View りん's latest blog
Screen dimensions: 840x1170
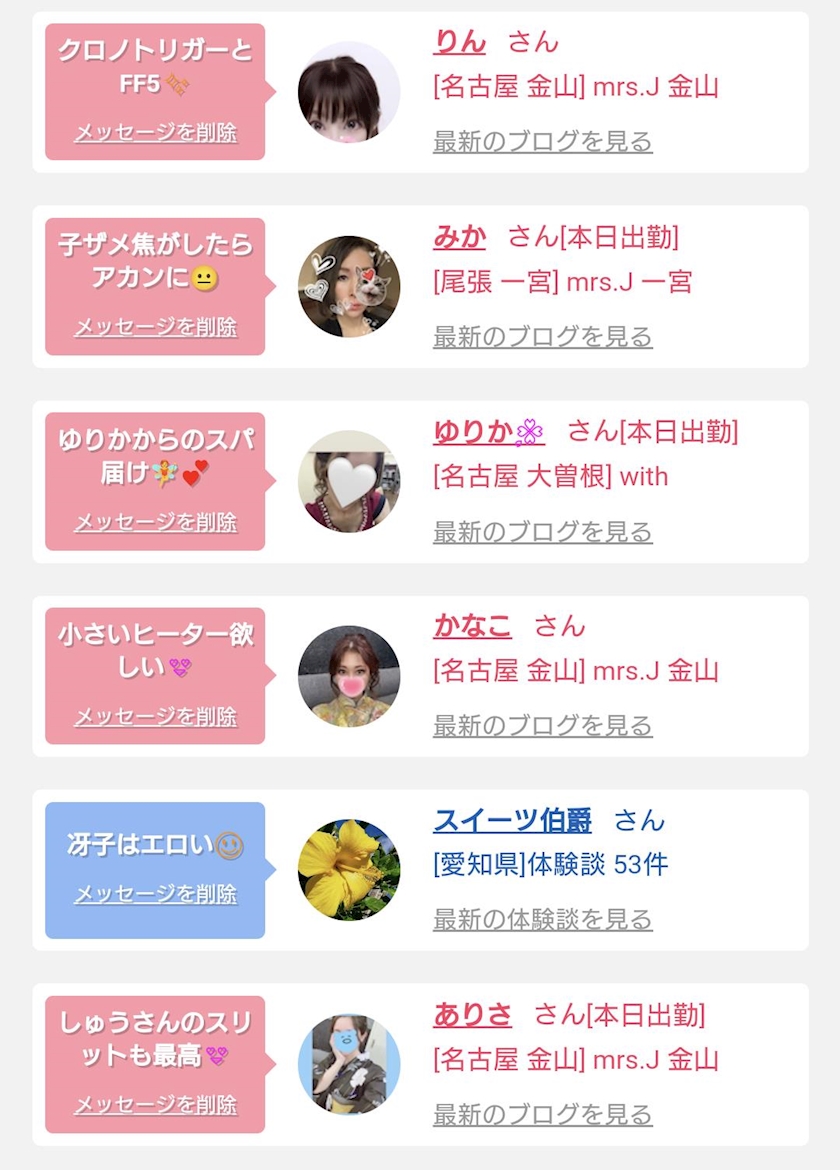[542, 141]
